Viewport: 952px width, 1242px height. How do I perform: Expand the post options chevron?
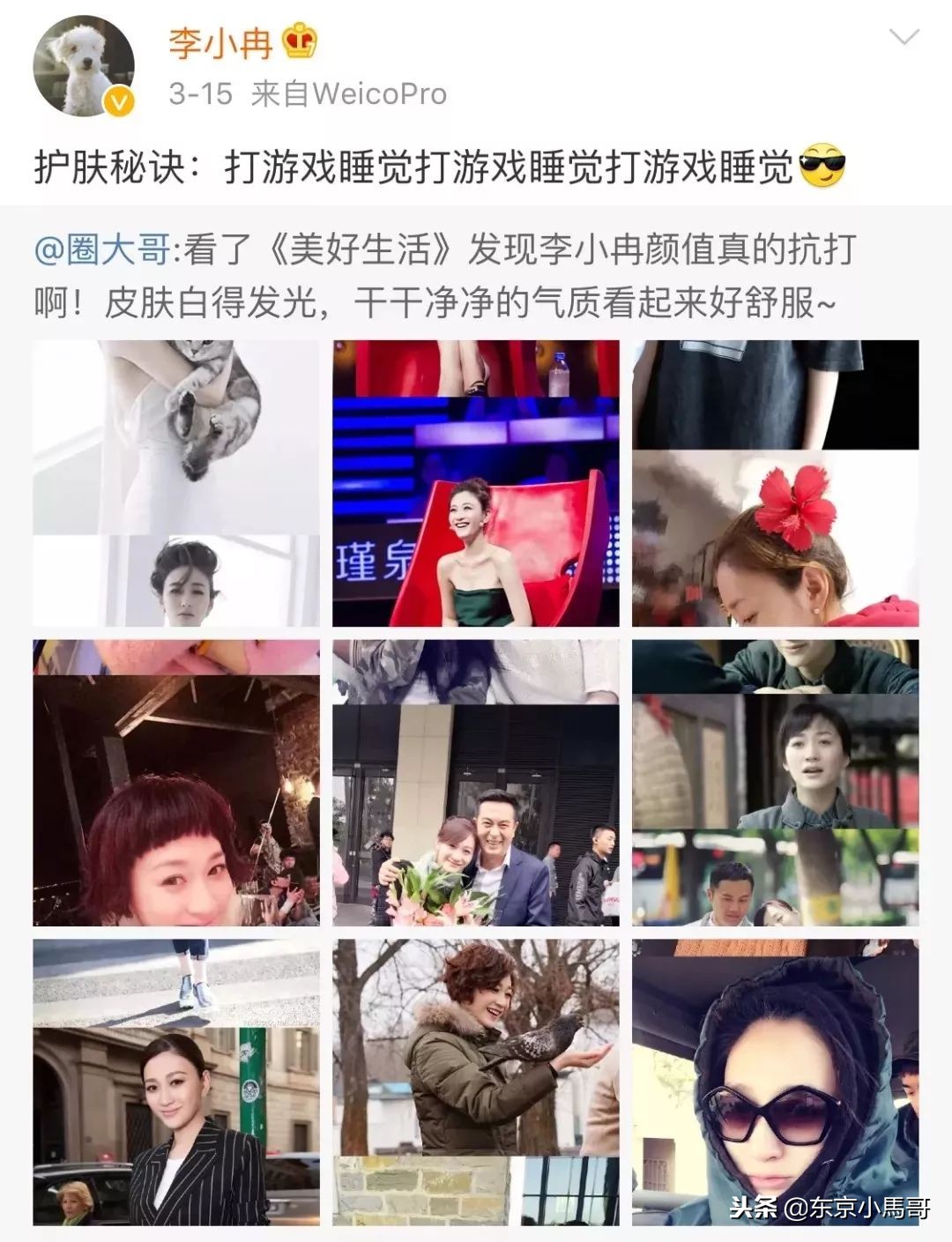point(904,38)
